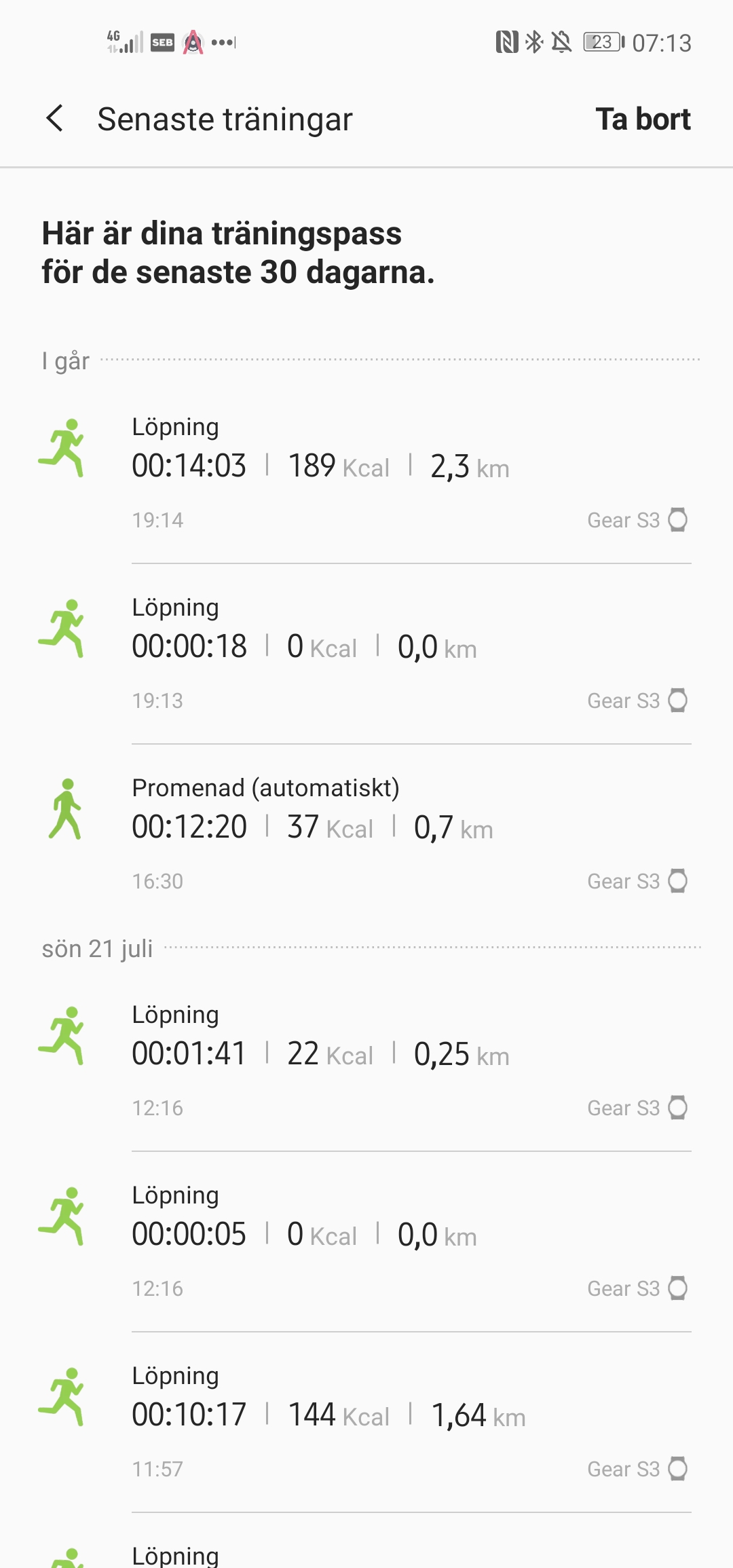The height and width of the screenshot is (1568, 733).
Task: Go back from Senaste träningar
Action: point(56,119)
